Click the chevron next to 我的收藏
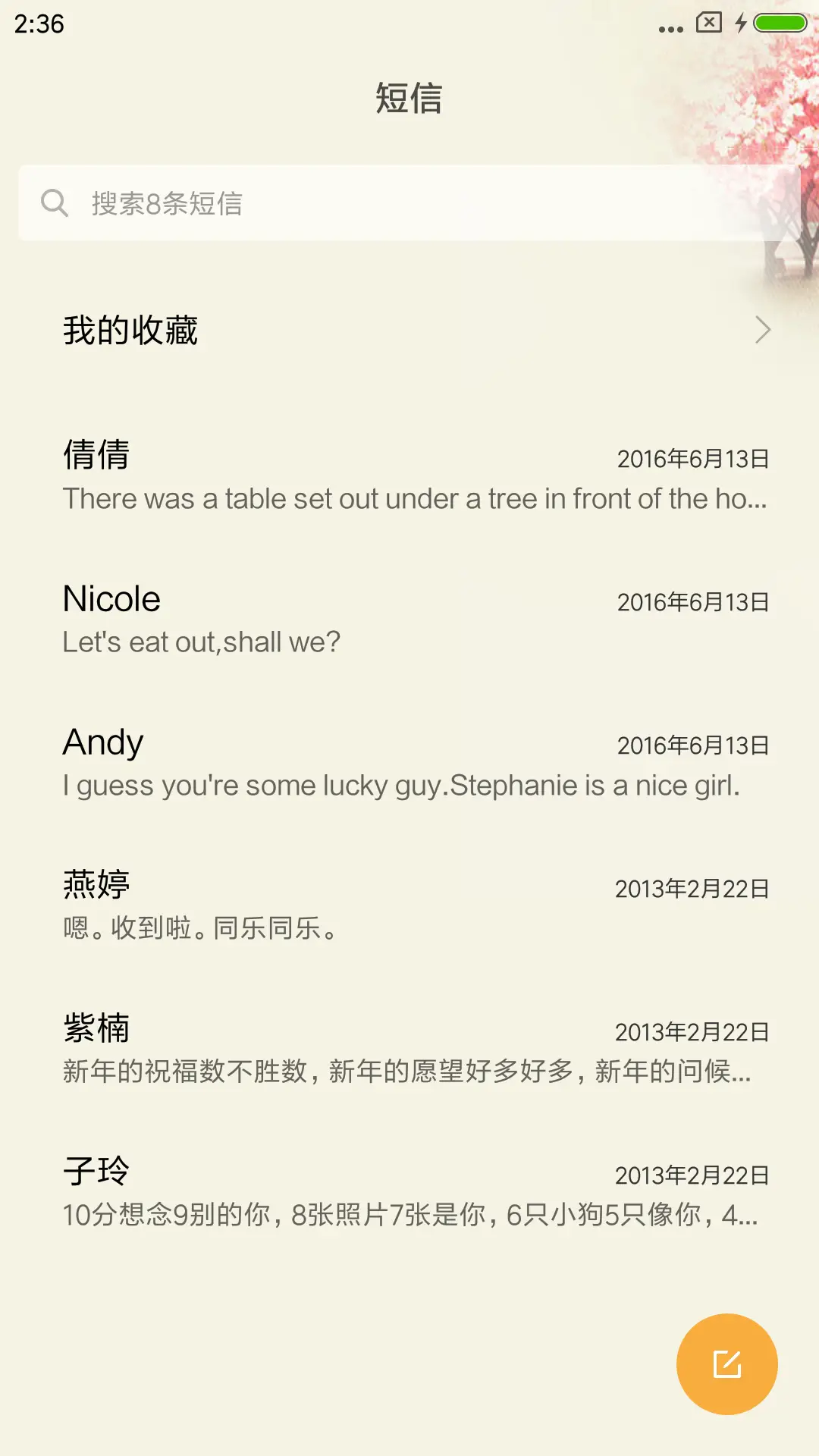Viewport: 819px width, 1456px height. point(762,330)
